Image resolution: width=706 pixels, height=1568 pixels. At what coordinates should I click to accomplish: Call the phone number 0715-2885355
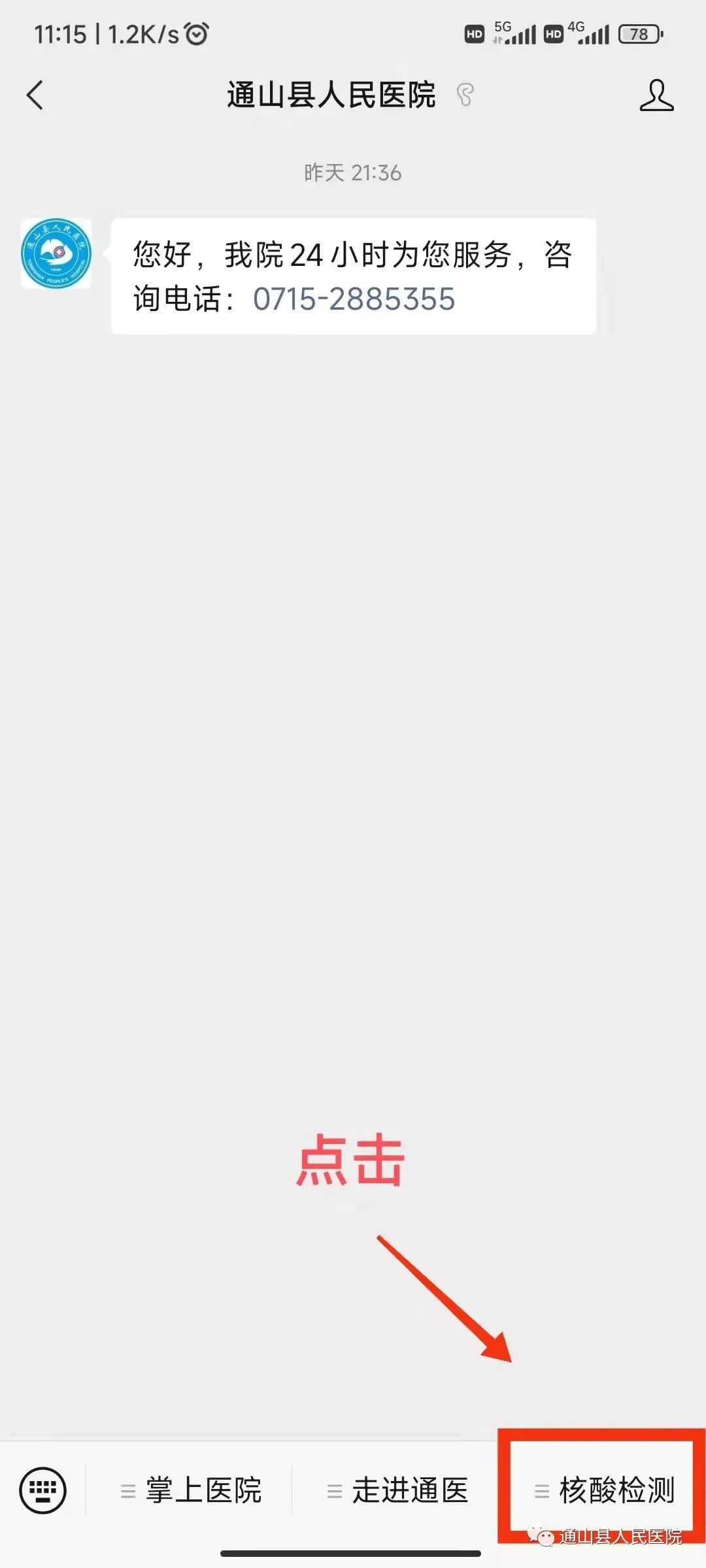(354, 299)
